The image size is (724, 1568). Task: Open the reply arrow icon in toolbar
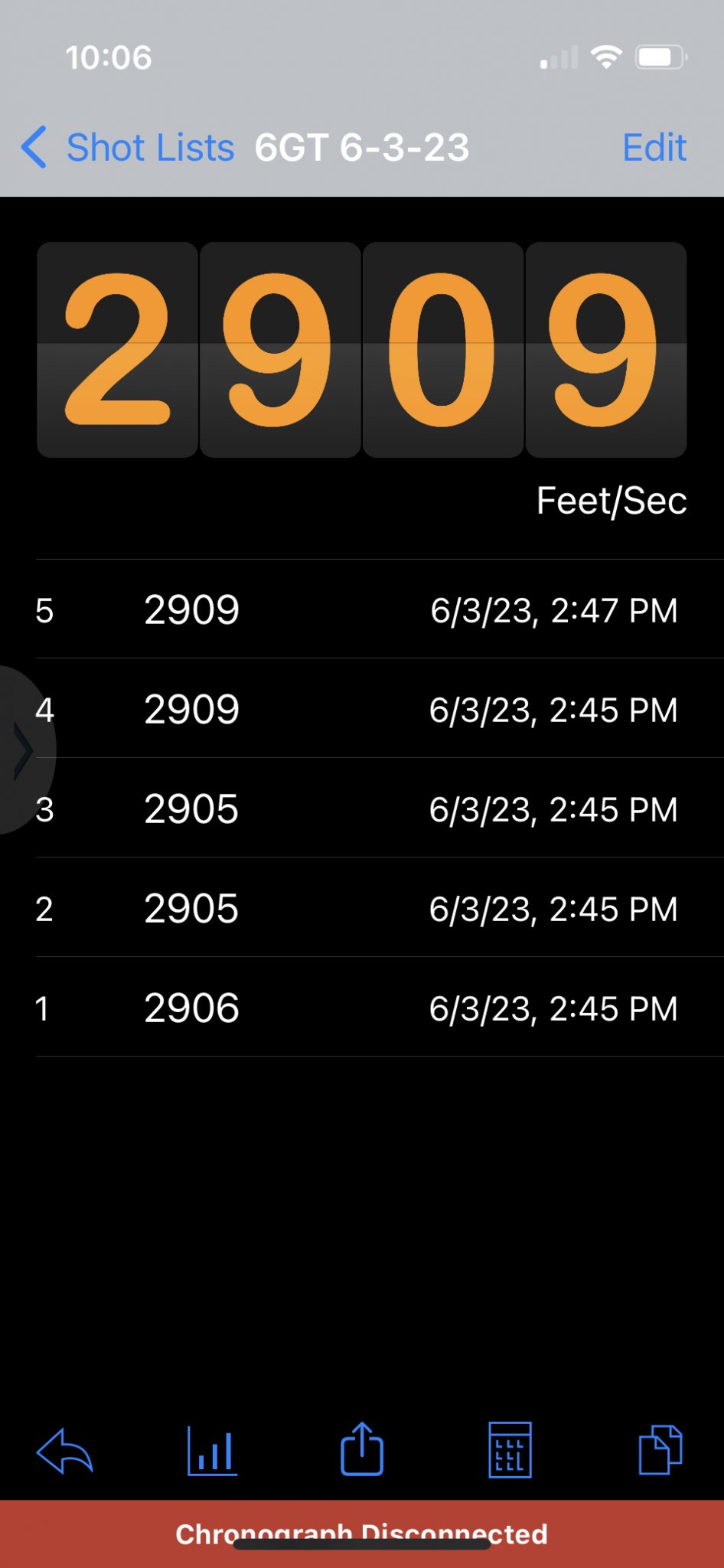point(65,1450)
